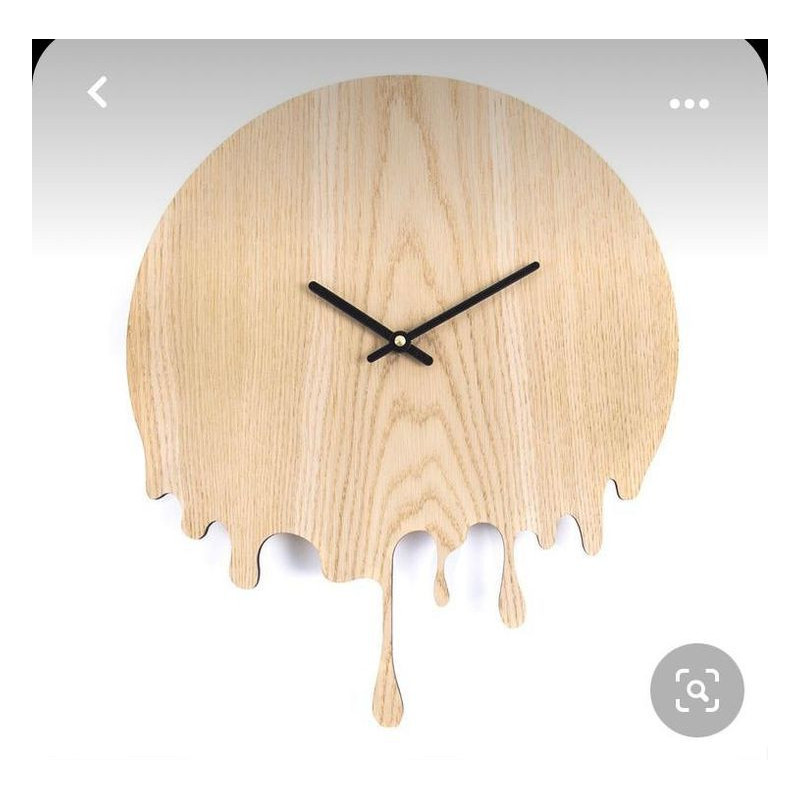The width and height of the screenshot is (800, 800).
Task: Go back using the top-left arrow
Action: (x=97, y=92)
